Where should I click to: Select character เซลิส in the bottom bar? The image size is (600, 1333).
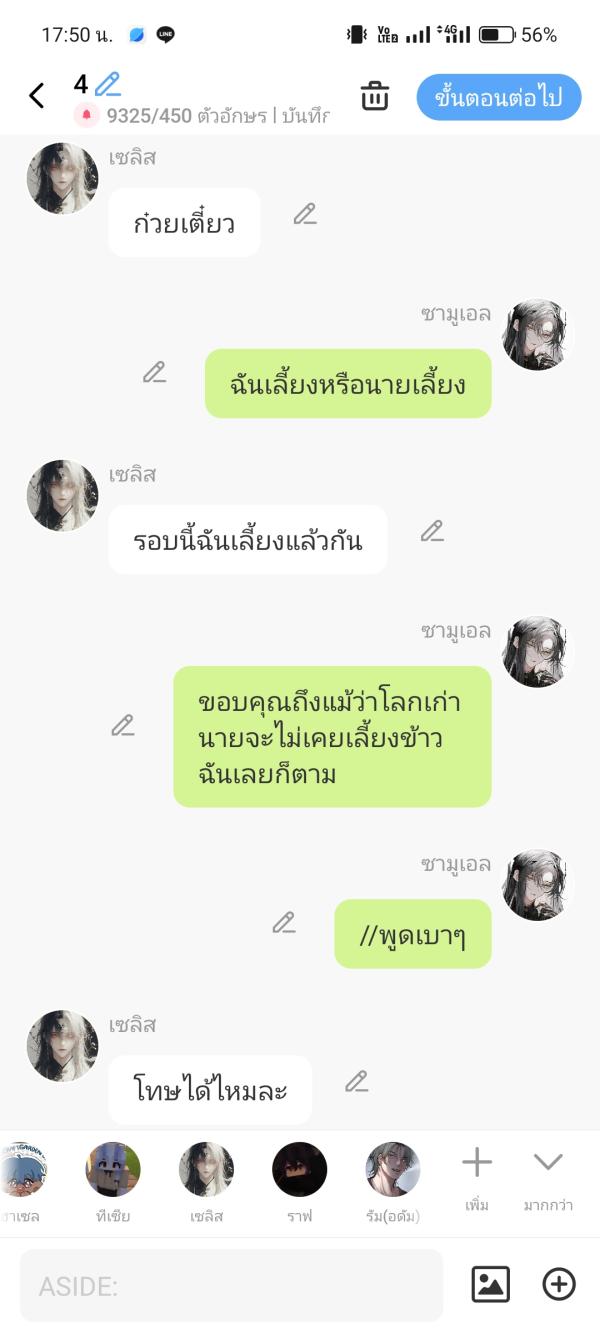tap(206, 1170)
